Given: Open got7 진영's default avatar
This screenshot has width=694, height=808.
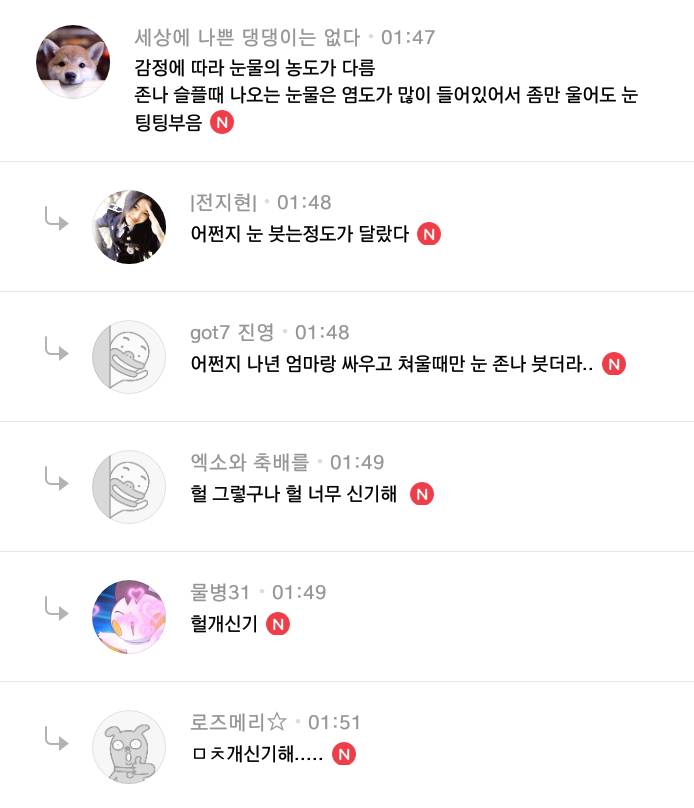Looking at the screenshot, I should pos(128,357).
